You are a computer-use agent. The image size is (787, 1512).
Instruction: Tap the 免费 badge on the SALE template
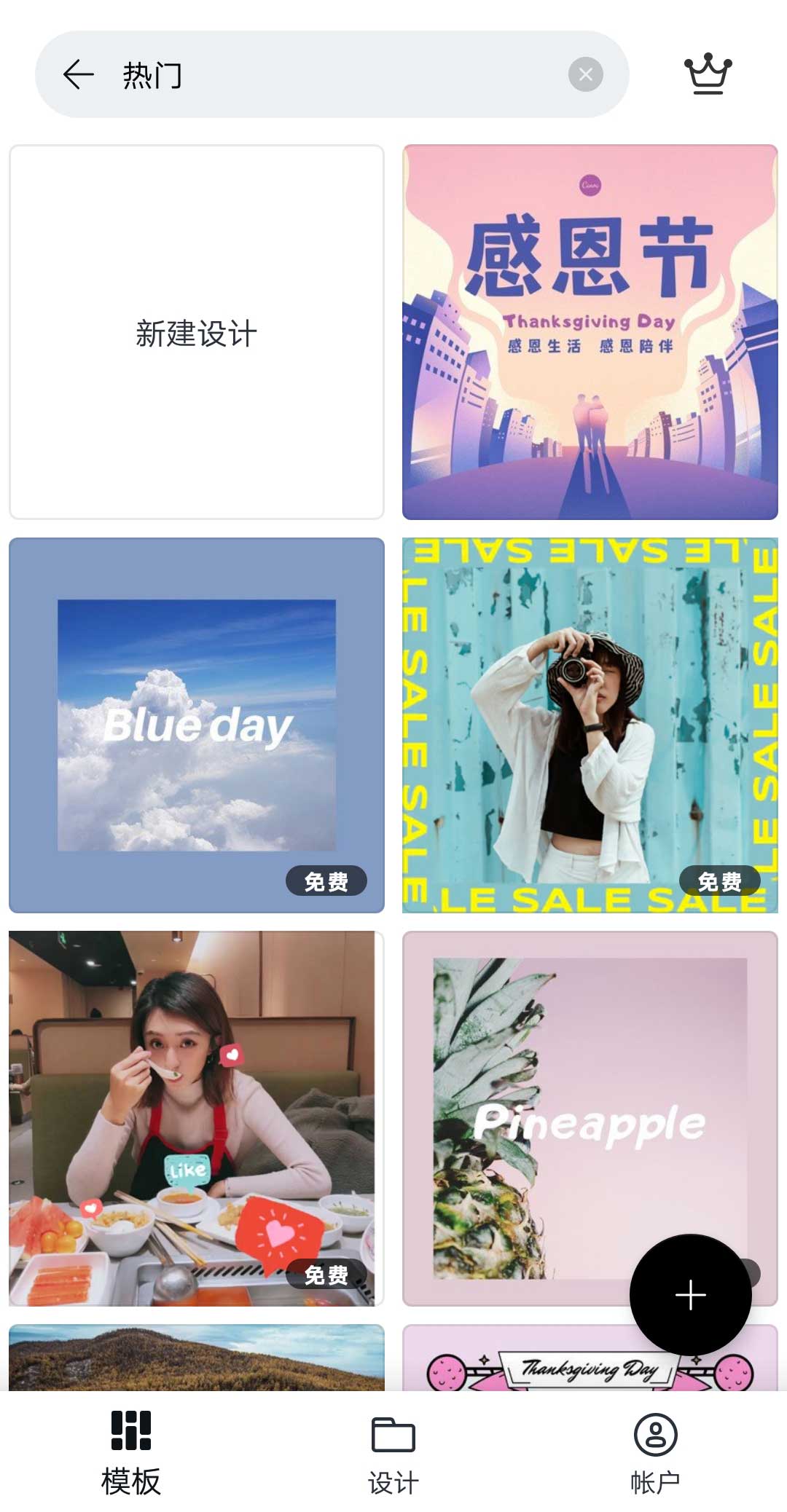tap(721, 881)
